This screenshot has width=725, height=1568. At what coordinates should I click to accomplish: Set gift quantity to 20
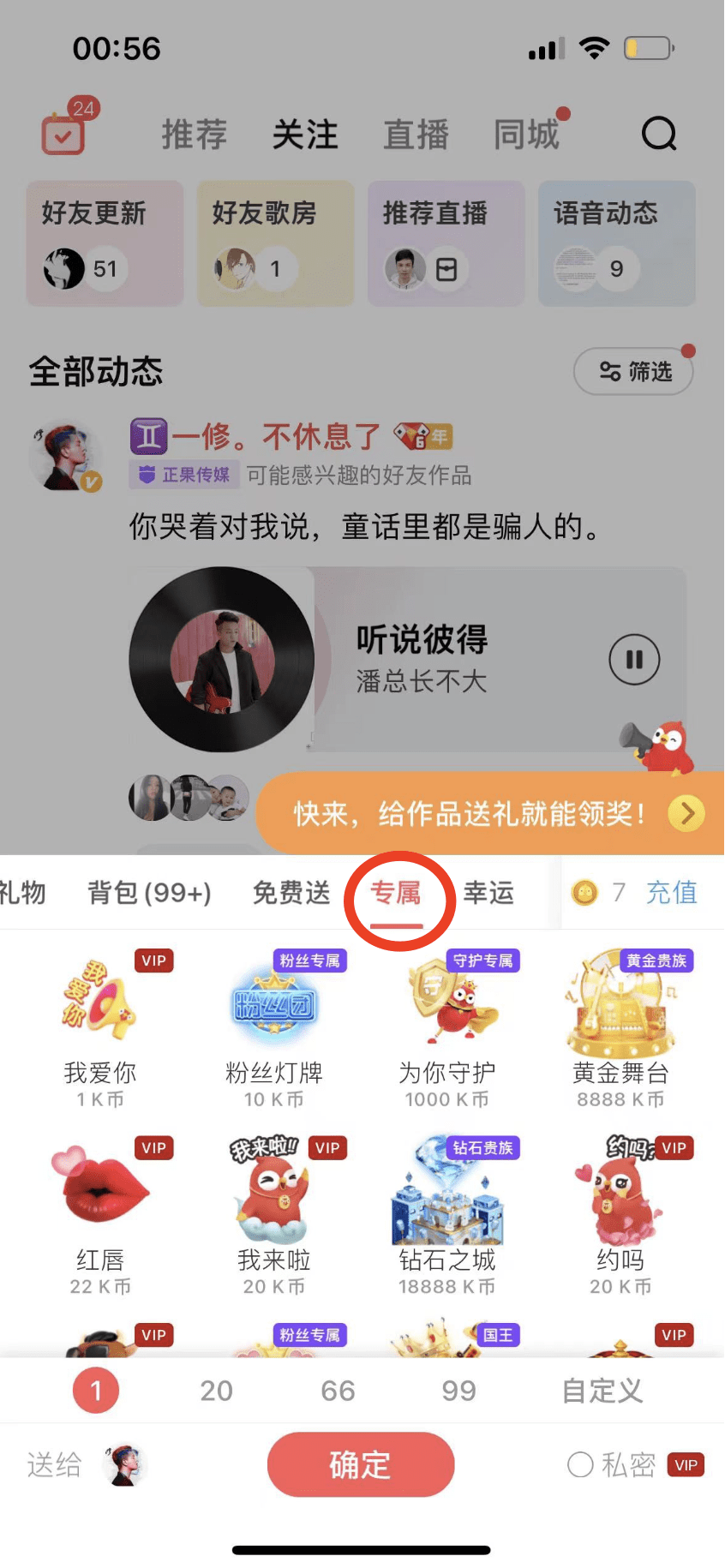pos(216,1391)
